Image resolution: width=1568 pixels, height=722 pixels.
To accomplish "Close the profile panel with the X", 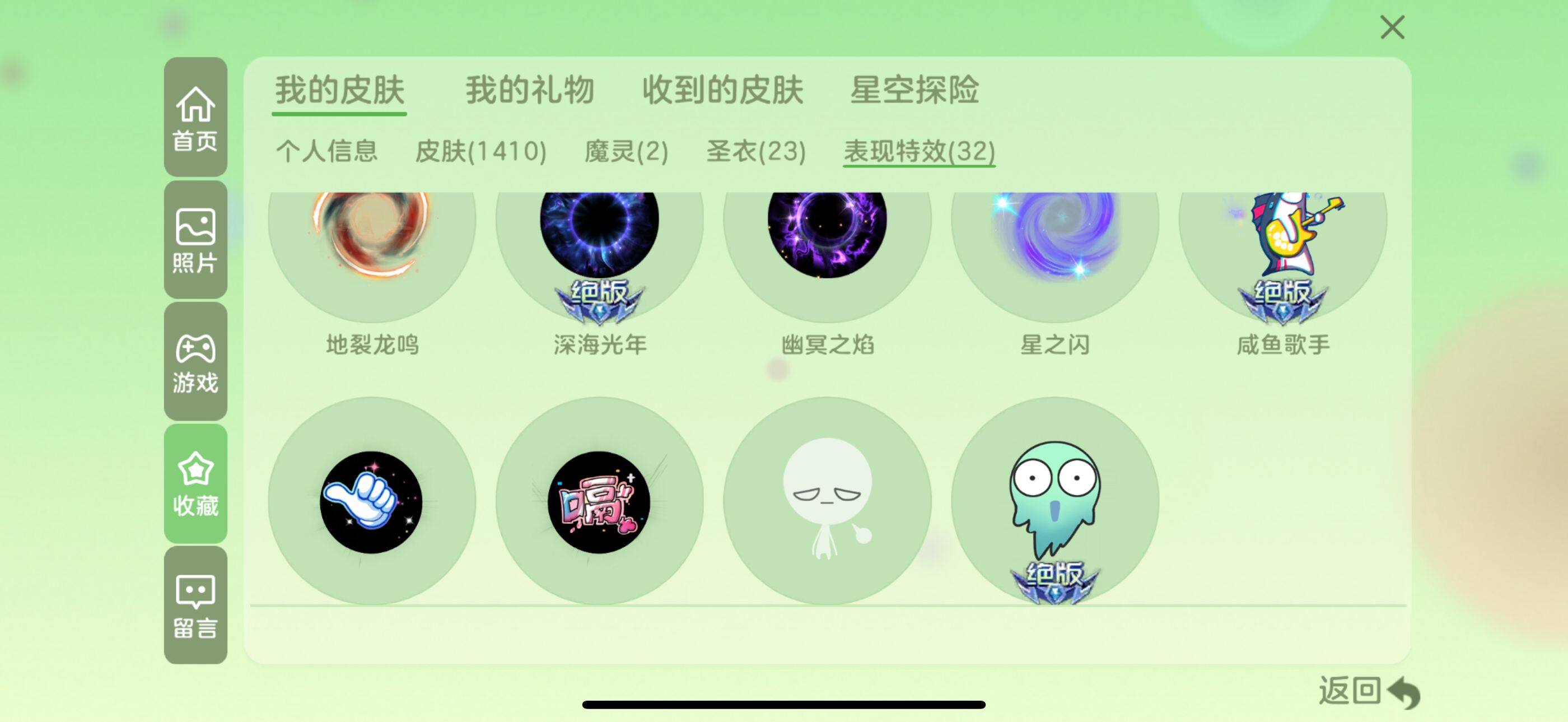I will 1392,27.
